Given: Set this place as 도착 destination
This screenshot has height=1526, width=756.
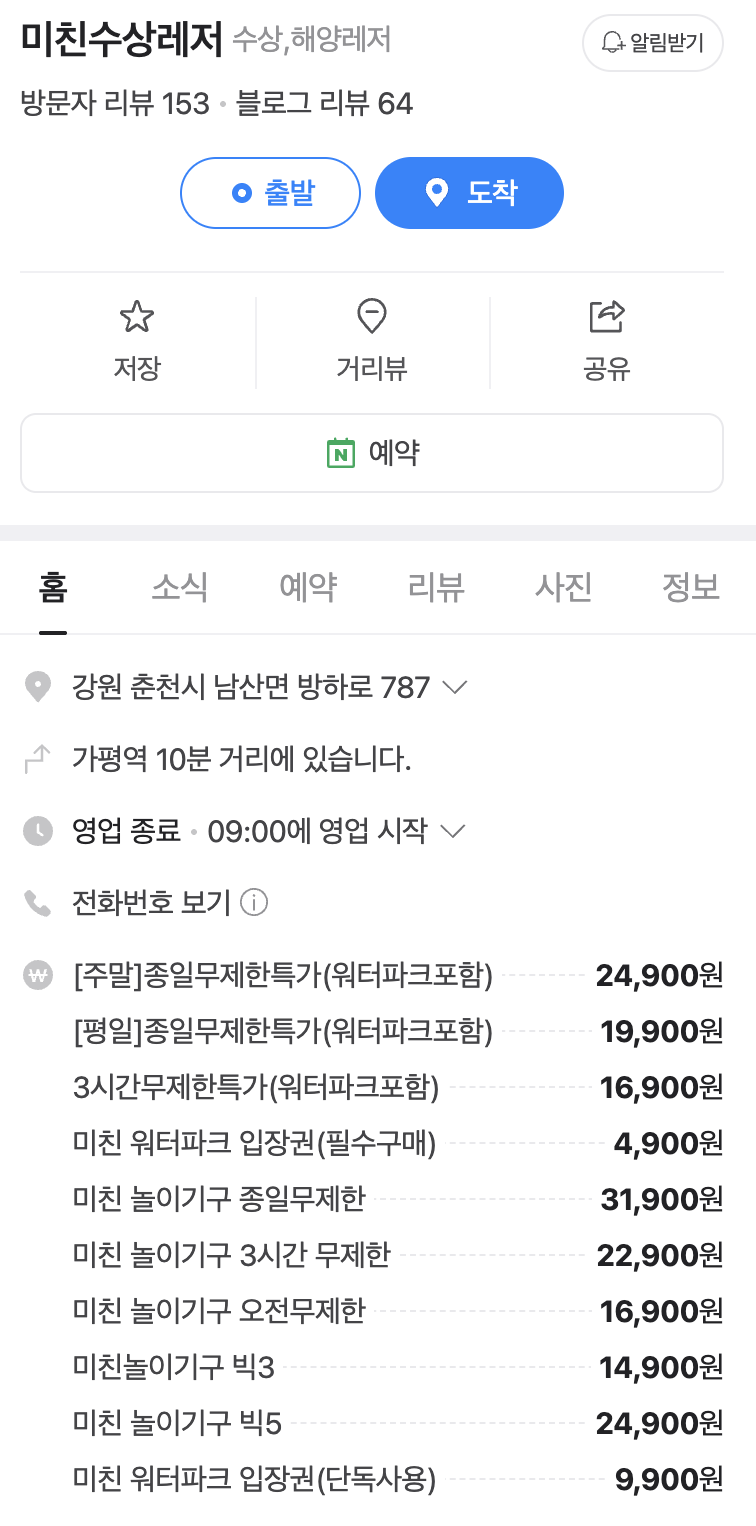Looking at the screenshot, I should tap(469, 193).
